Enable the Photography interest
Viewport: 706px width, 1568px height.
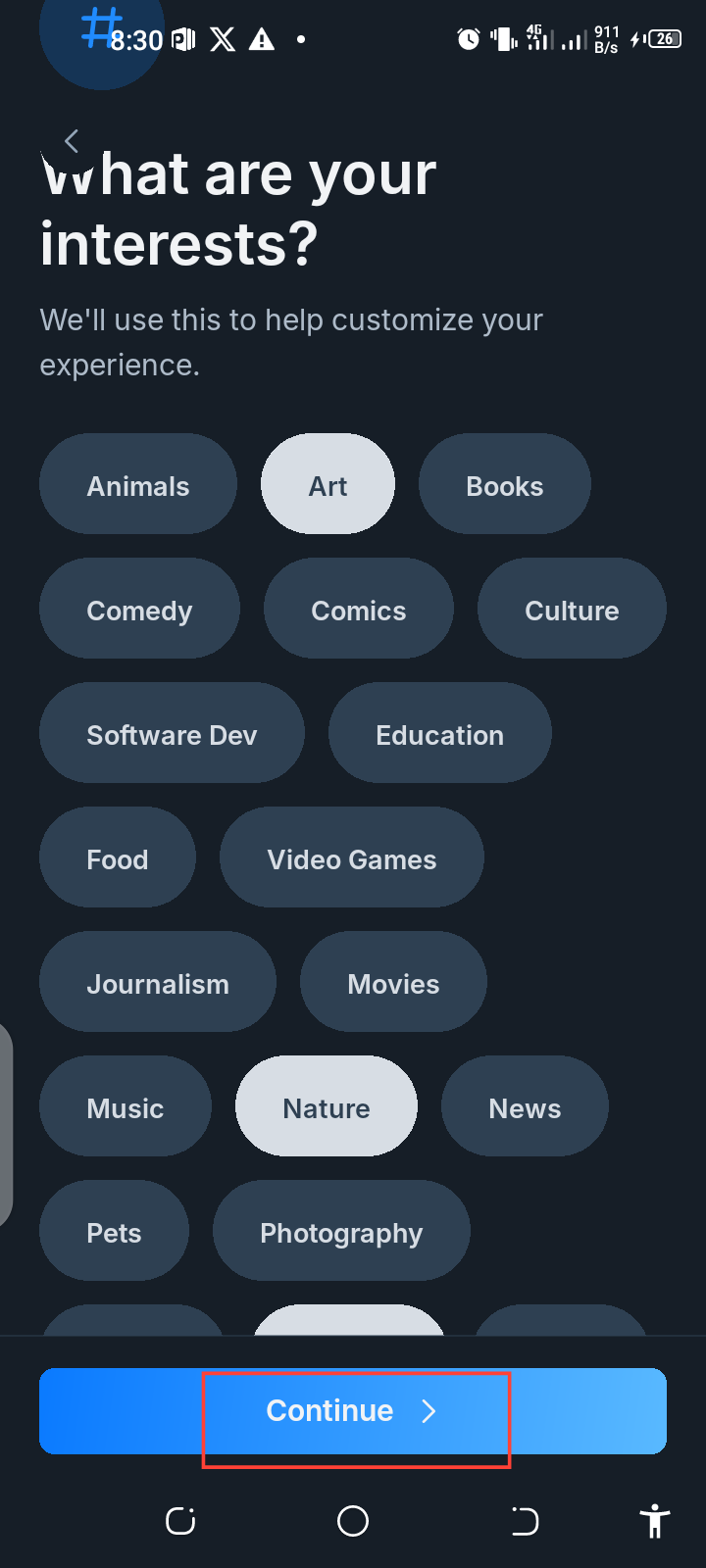click(341, 1231)
